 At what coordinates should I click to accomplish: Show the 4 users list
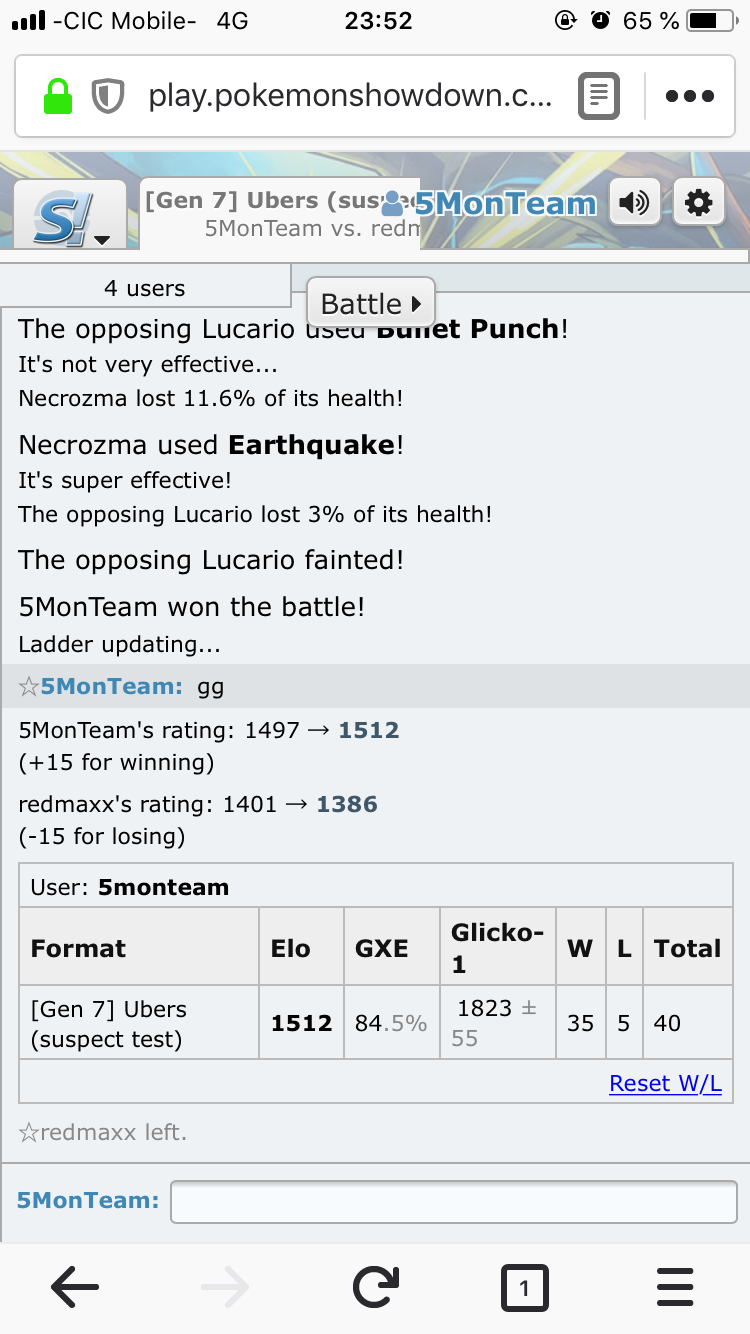145,288
